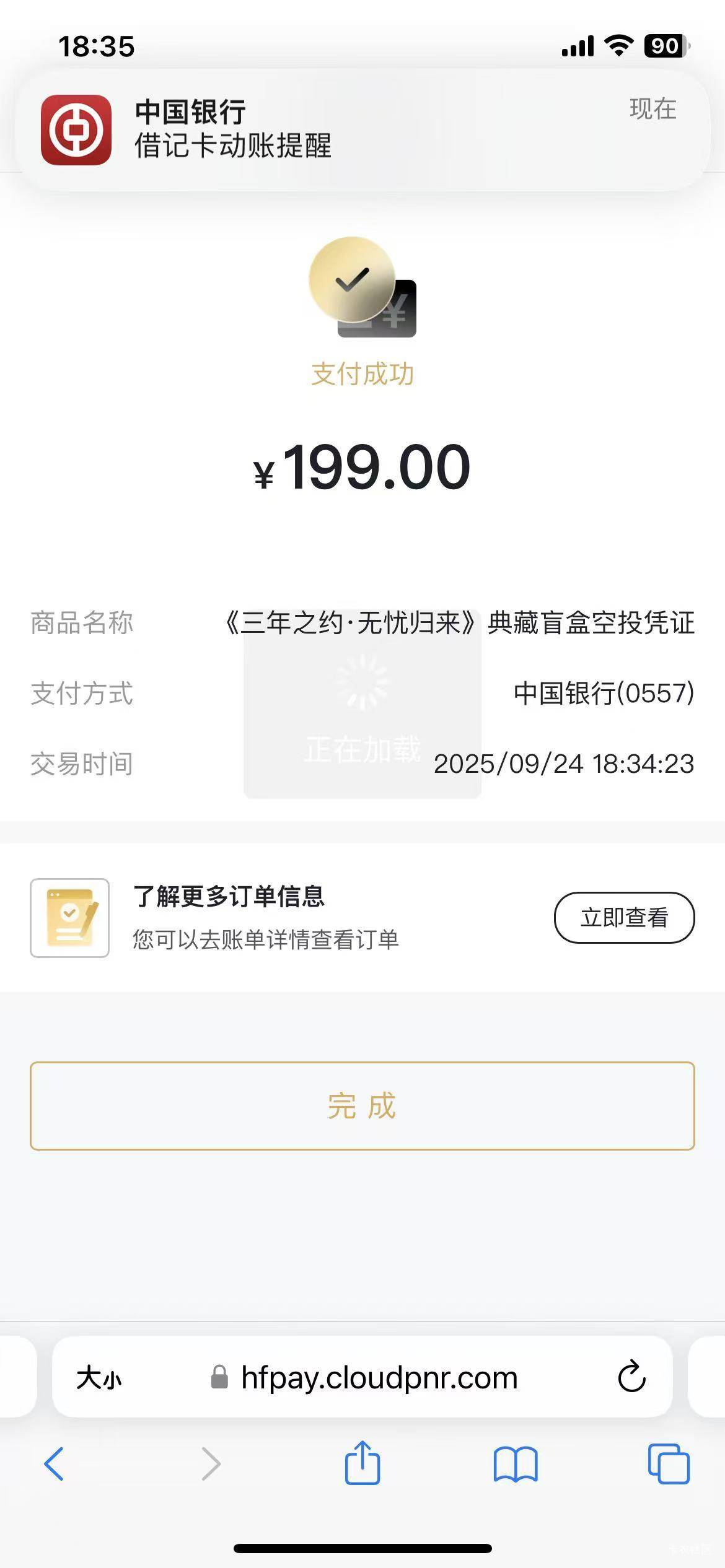Screen dimensions: 725x1568
Task: Open the 中国银行 notification banner
Action: point(362,129)
